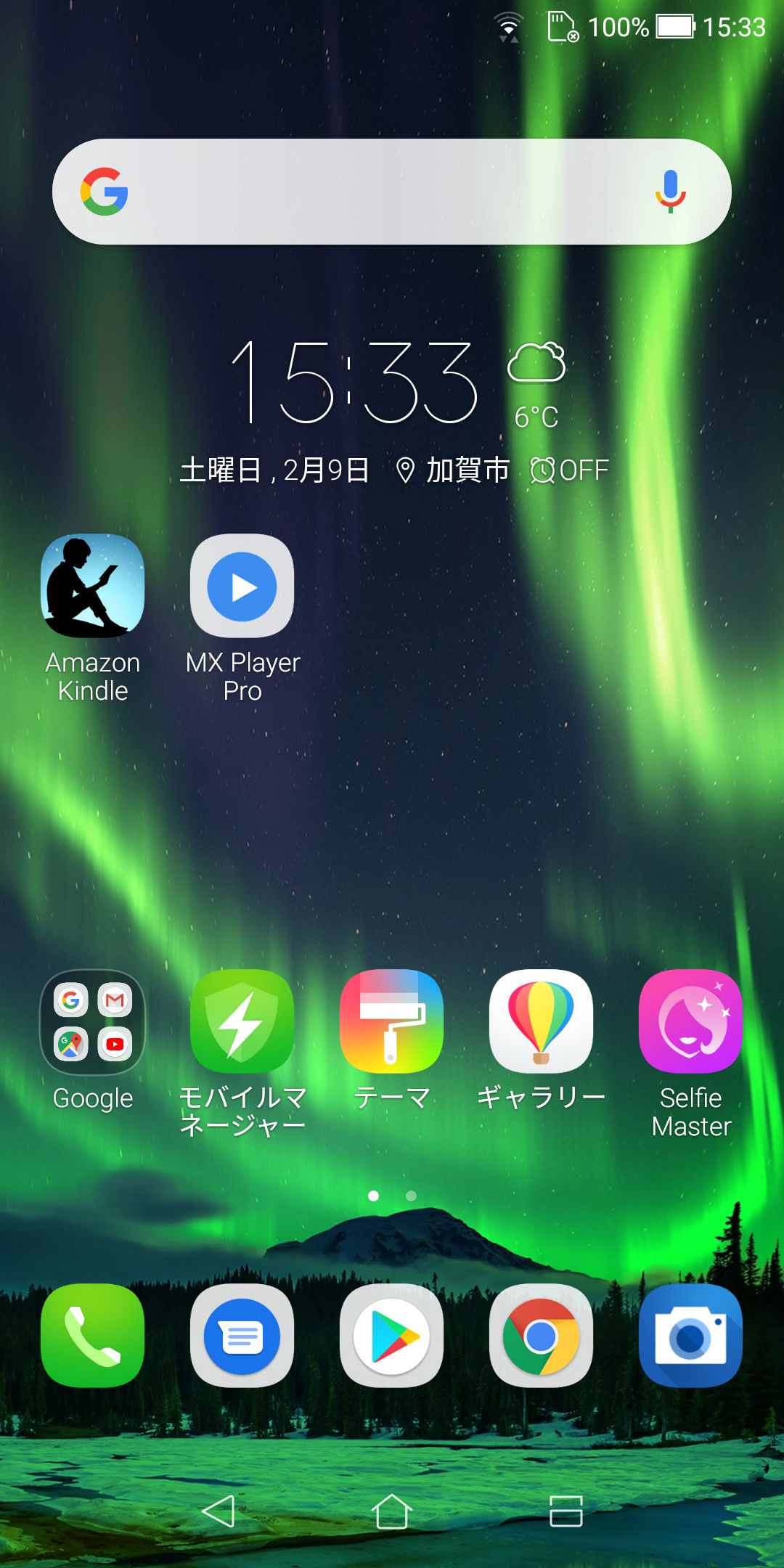Open alarm settings marked OFF
Image resolution: width=784 pixels, height=1568 pixels.
click(569, 470)
